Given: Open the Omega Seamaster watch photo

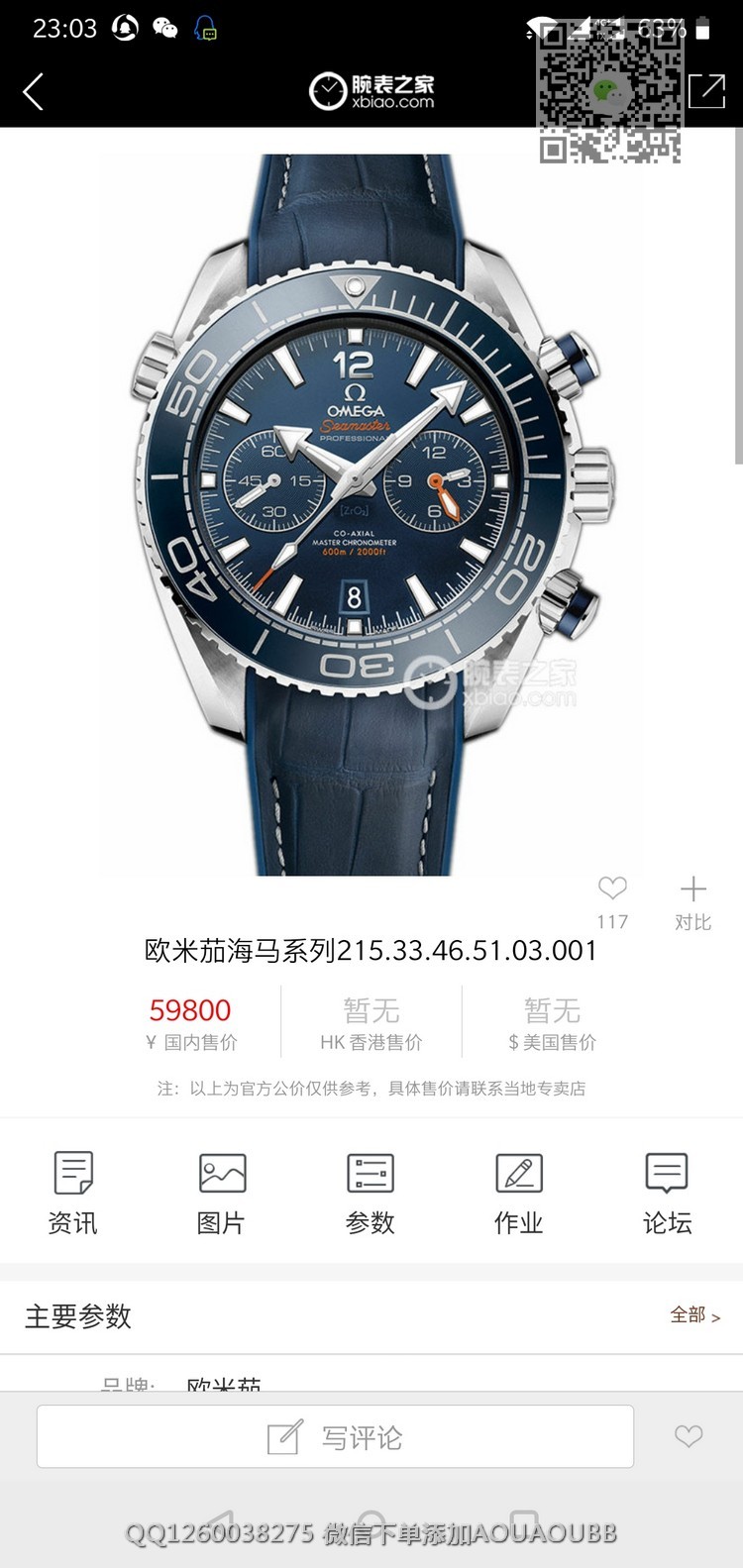Looking at the screenshot, I should pos(371,515).
